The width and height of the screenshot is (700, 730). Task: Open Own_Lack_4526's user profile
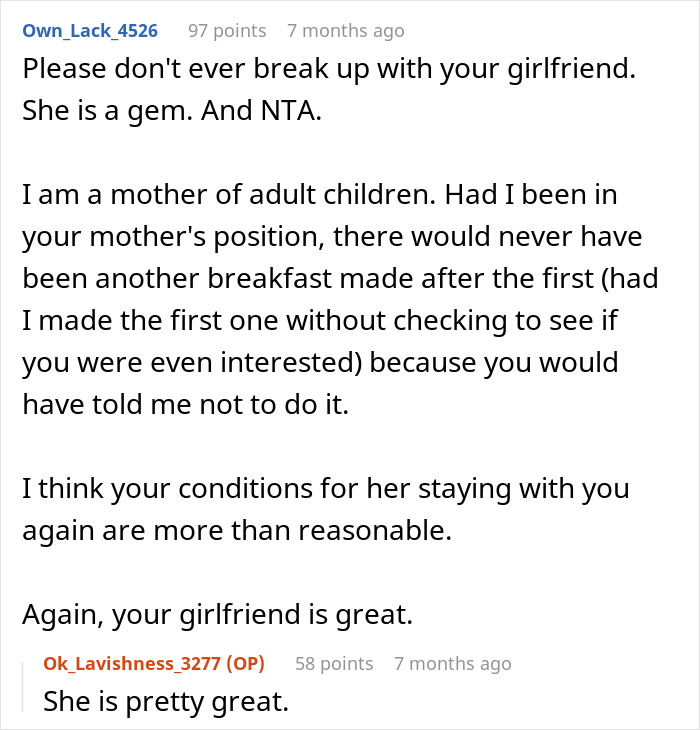(90, 30)
